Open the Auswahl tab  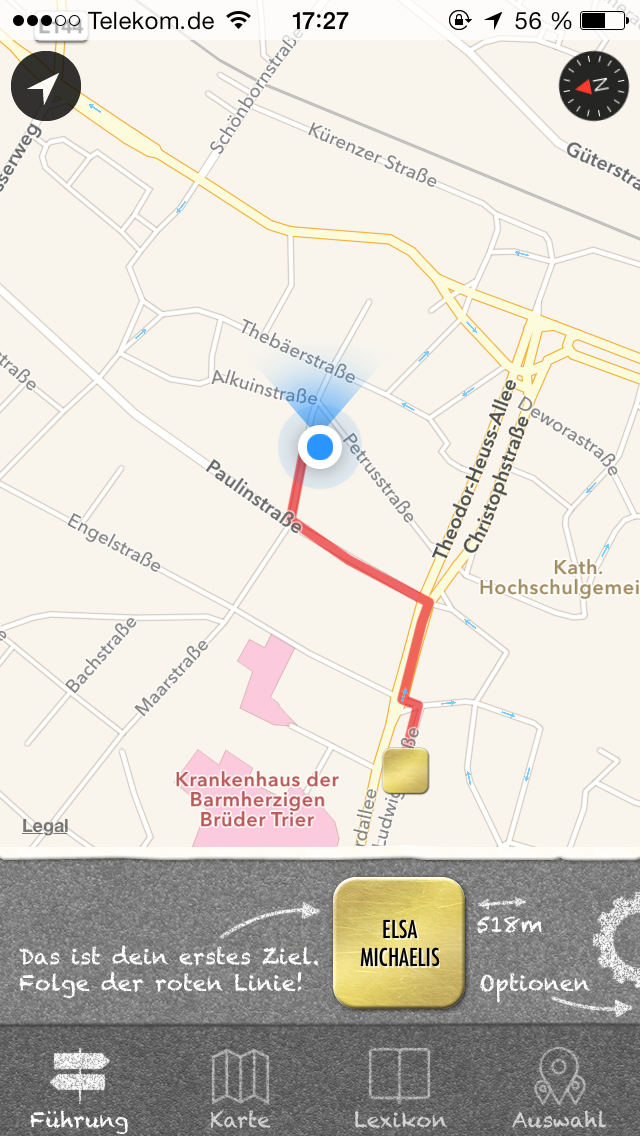pyautogui.click(x=559, y=1088)
